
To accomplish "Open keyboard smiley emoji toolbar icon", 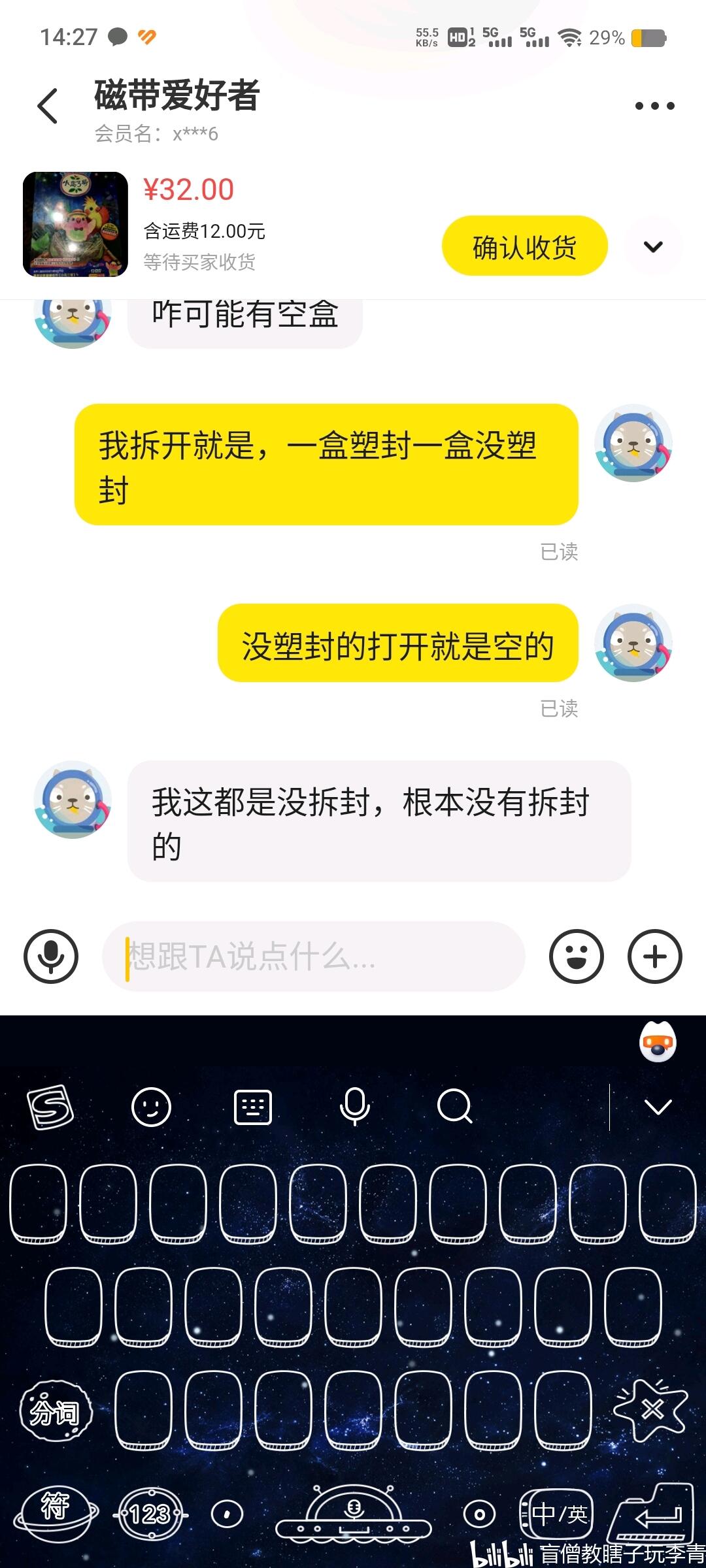I will (151, 1107).
